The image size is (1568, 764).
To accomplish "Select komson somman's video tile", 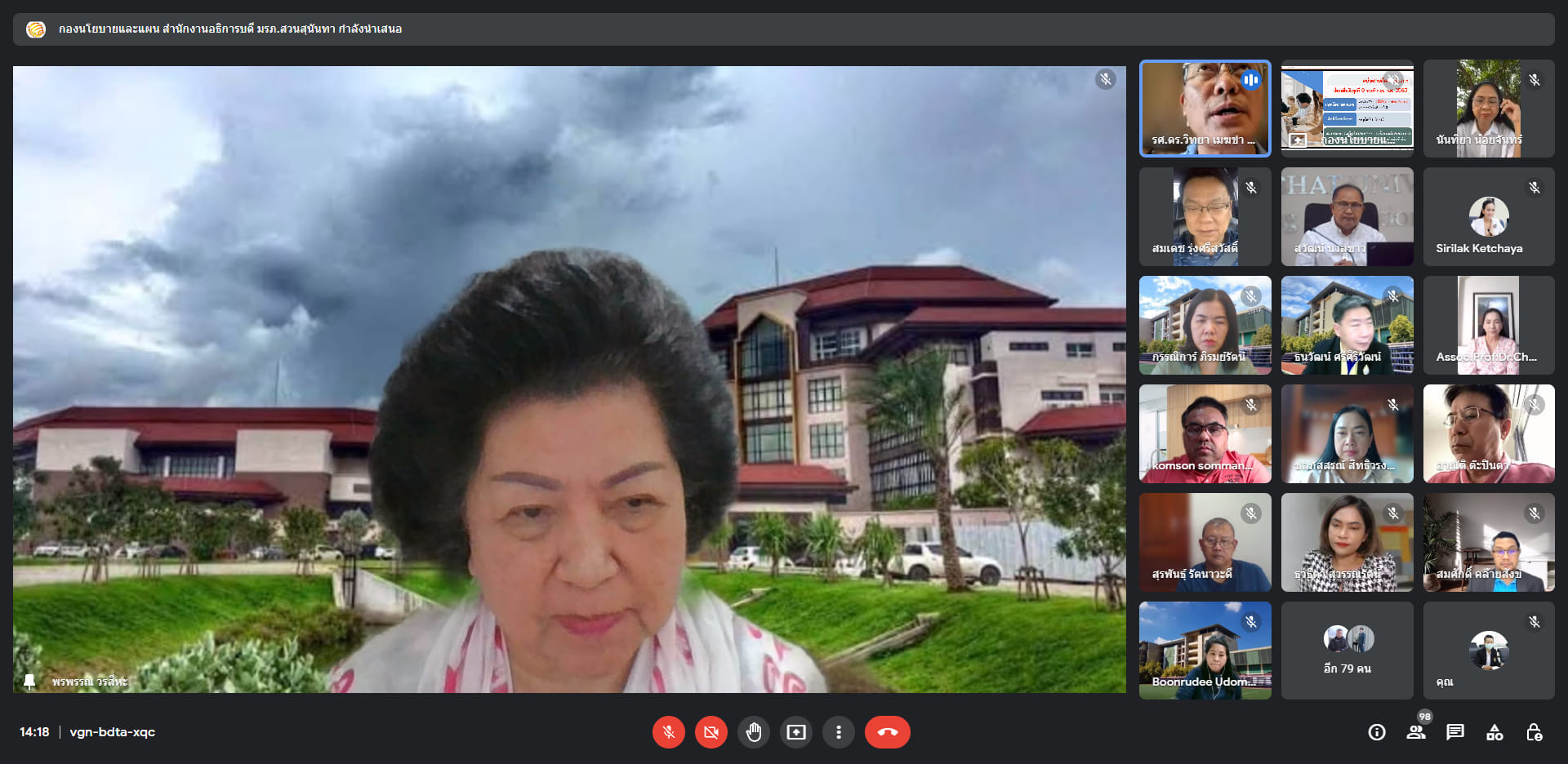I will (x=1205, y=433).
